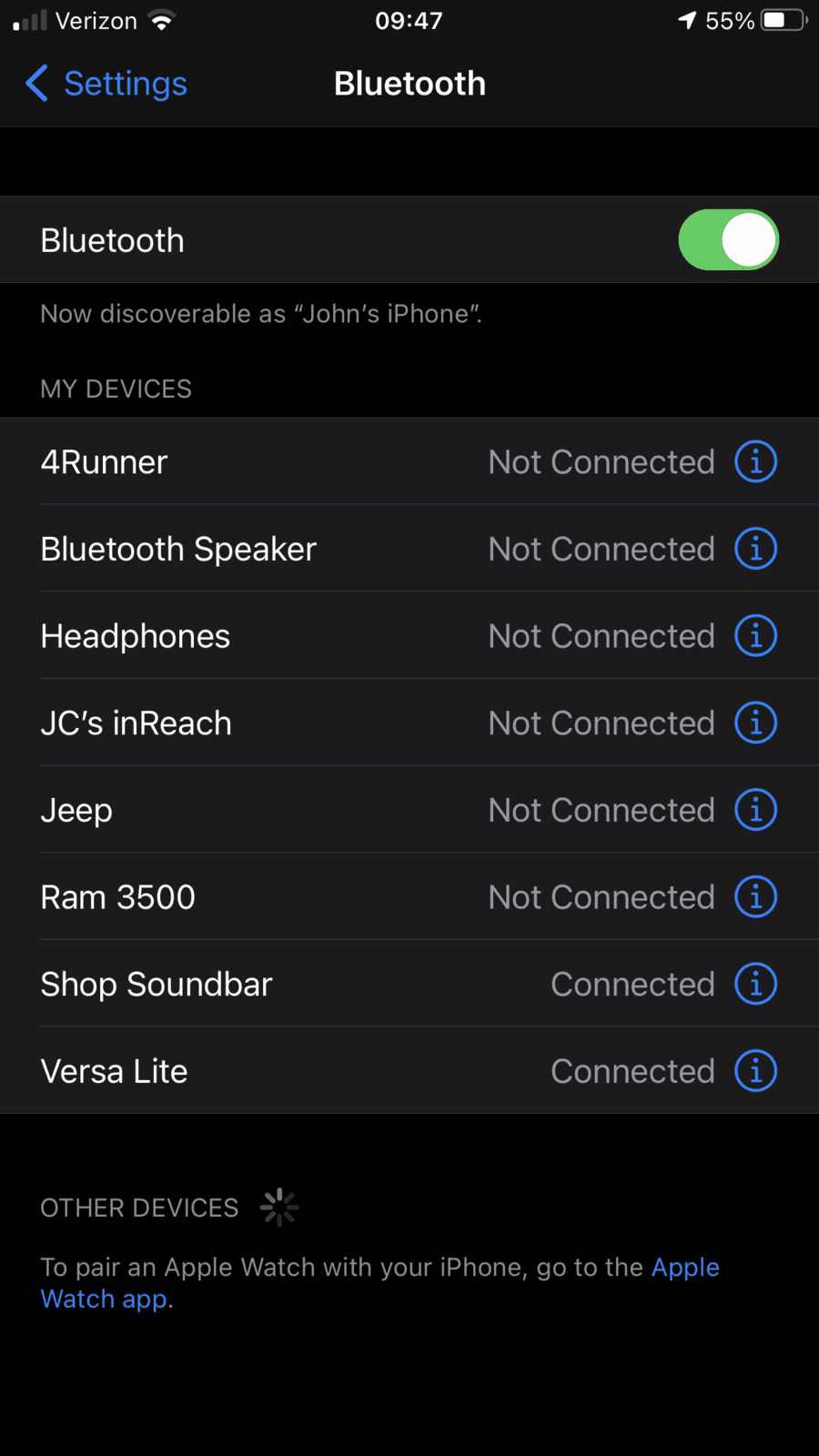Viewport: 819px width, 1456px height.
Task: Tap the Shop Soundbar row
Action: click(409, 985)
